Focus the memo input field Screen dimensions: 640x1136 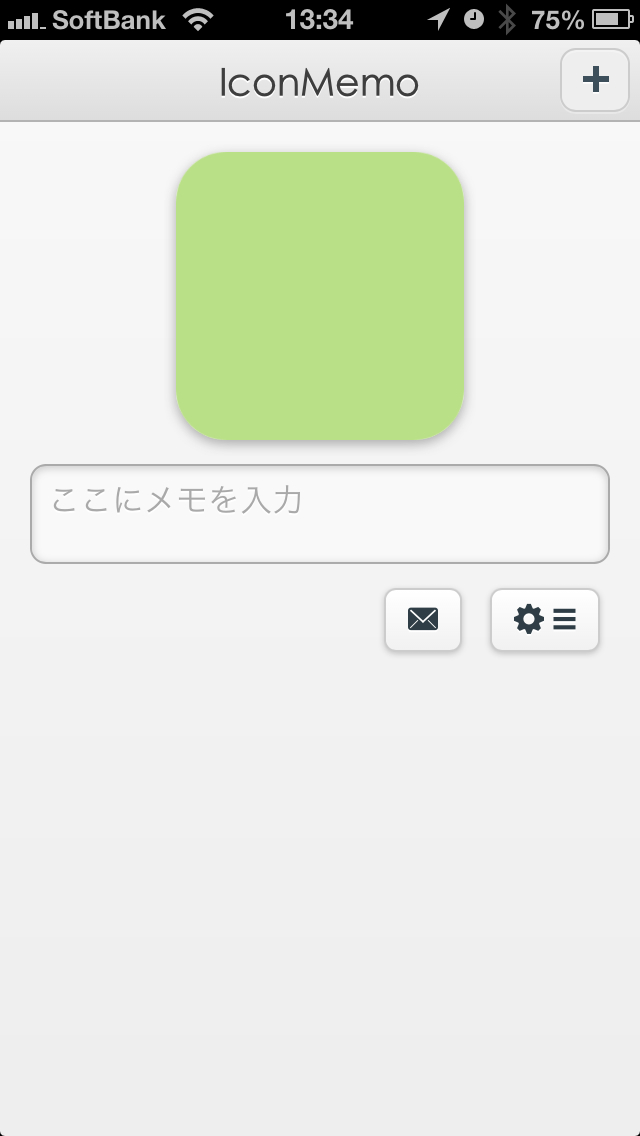pyautogui.click(x=320, y=514)
